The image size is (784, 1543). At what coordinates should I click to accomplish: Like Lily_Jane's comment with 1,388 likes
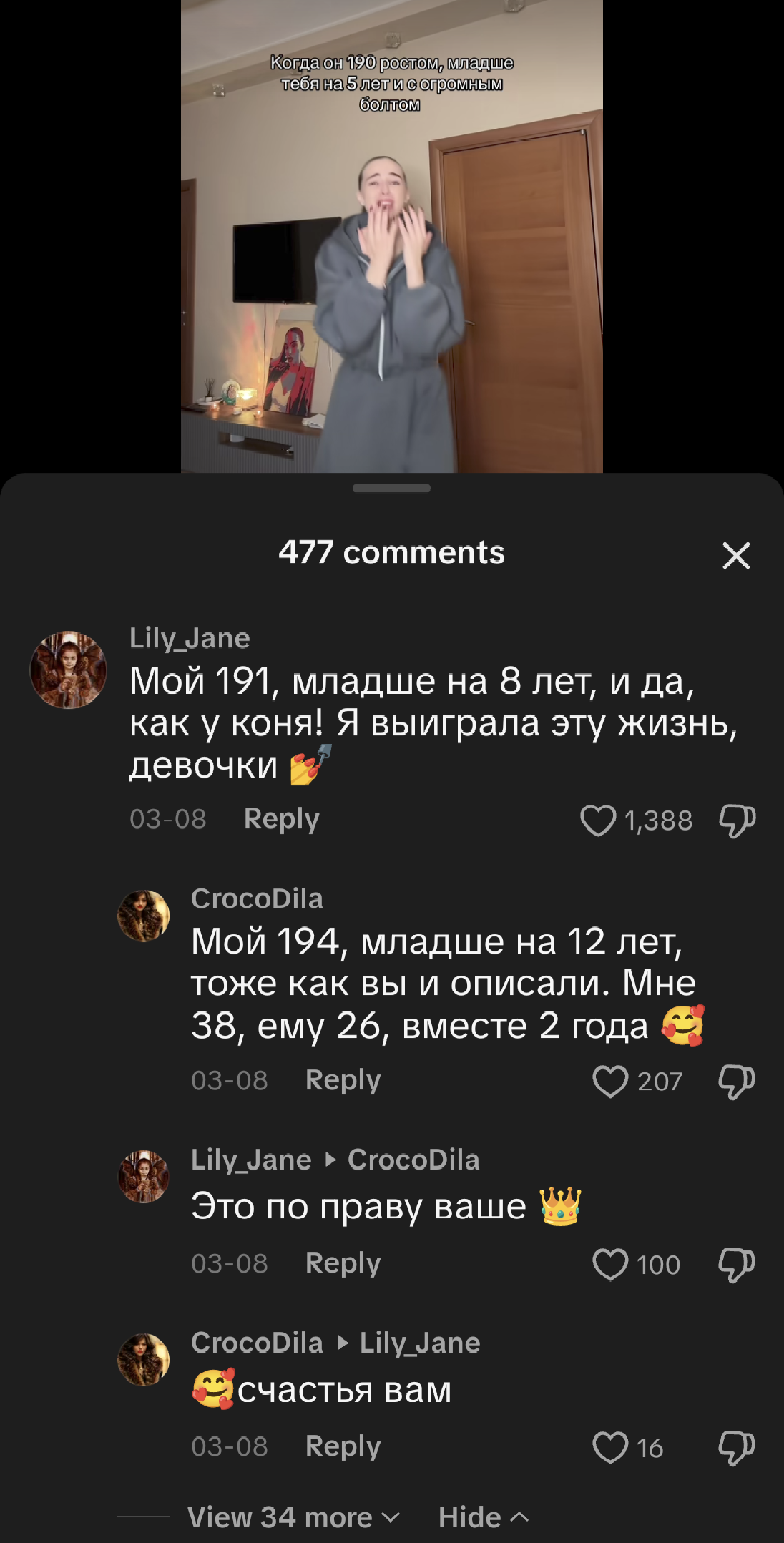tap(598, 820)
